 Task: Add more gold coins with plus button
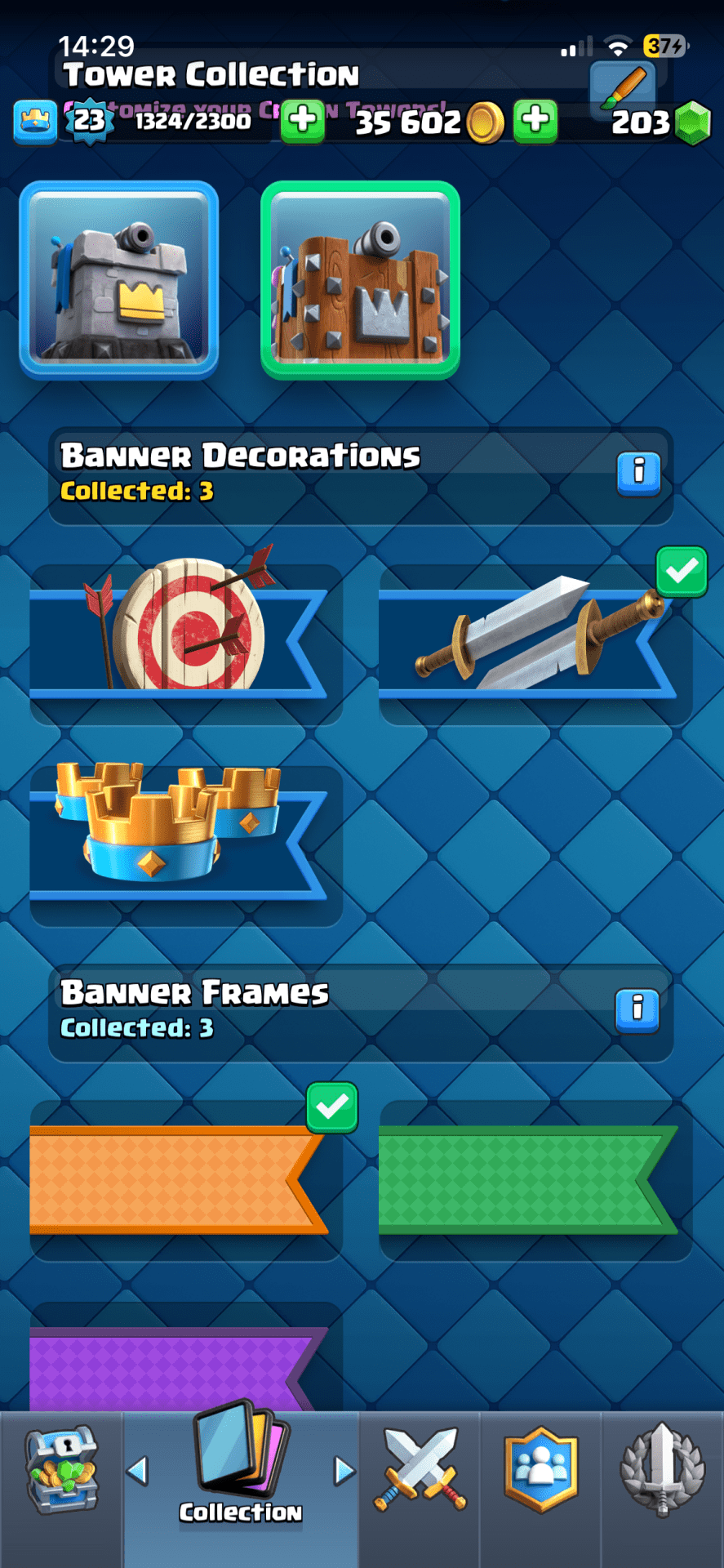[536, 120]
